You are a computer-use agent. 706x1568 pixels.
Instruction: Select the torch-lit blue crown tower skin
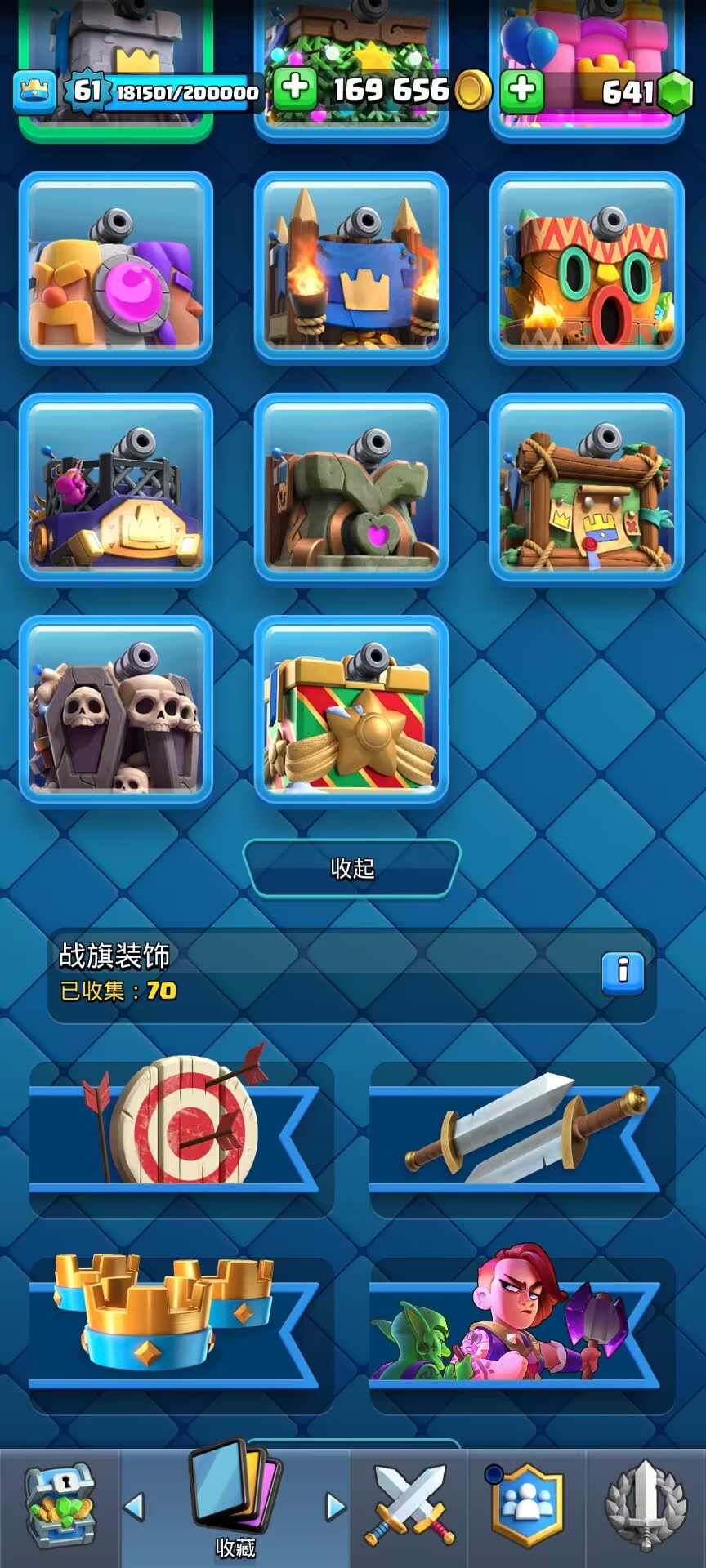(x=351, y=268)
